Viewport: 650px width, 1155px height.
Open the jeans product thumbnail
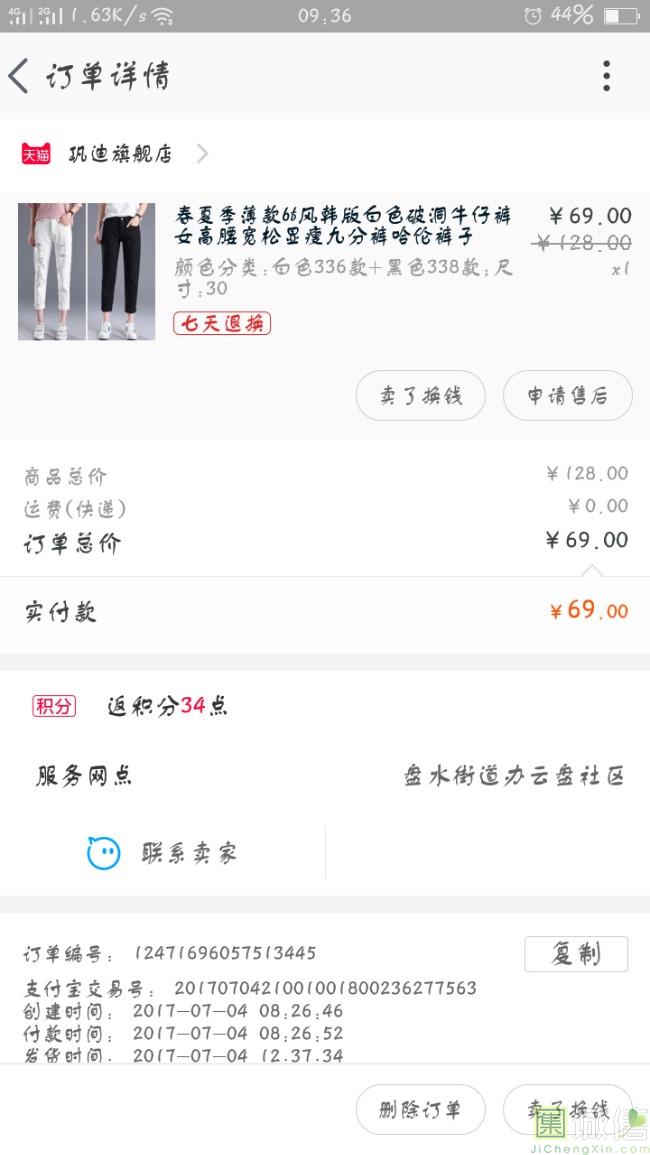87,271
